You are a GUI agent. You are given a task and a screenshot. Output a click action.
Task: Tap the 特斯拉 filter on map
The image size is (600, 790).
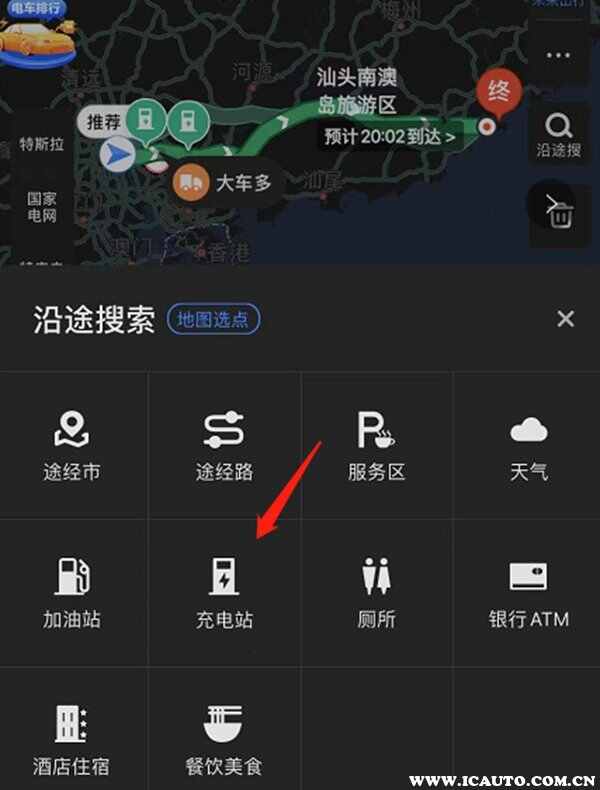[x=41, y=144]
